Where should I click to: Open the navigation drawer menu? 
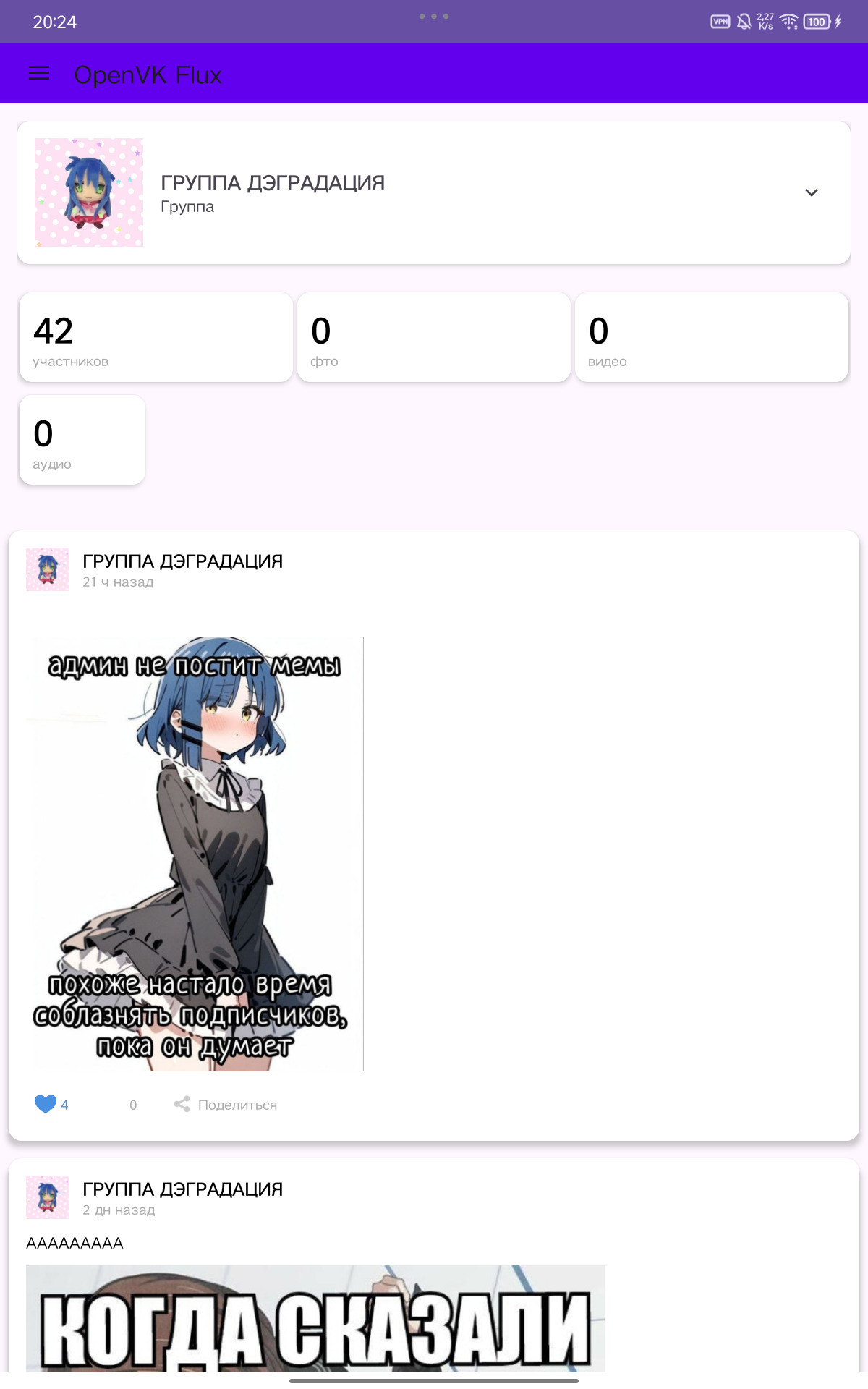coord(39,74)
